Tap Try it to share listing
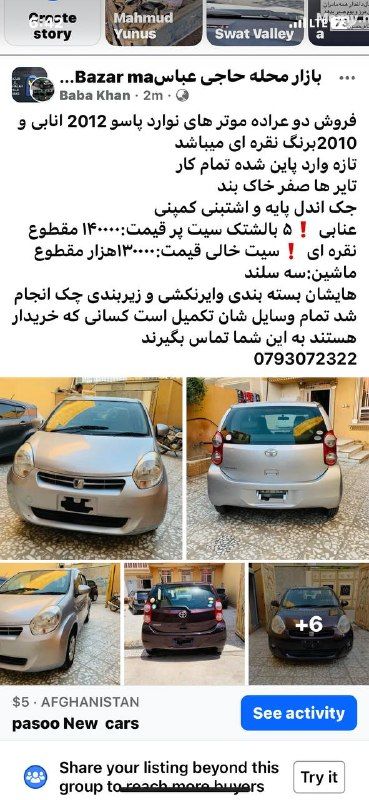369x800 pixels. coord(319,777)
